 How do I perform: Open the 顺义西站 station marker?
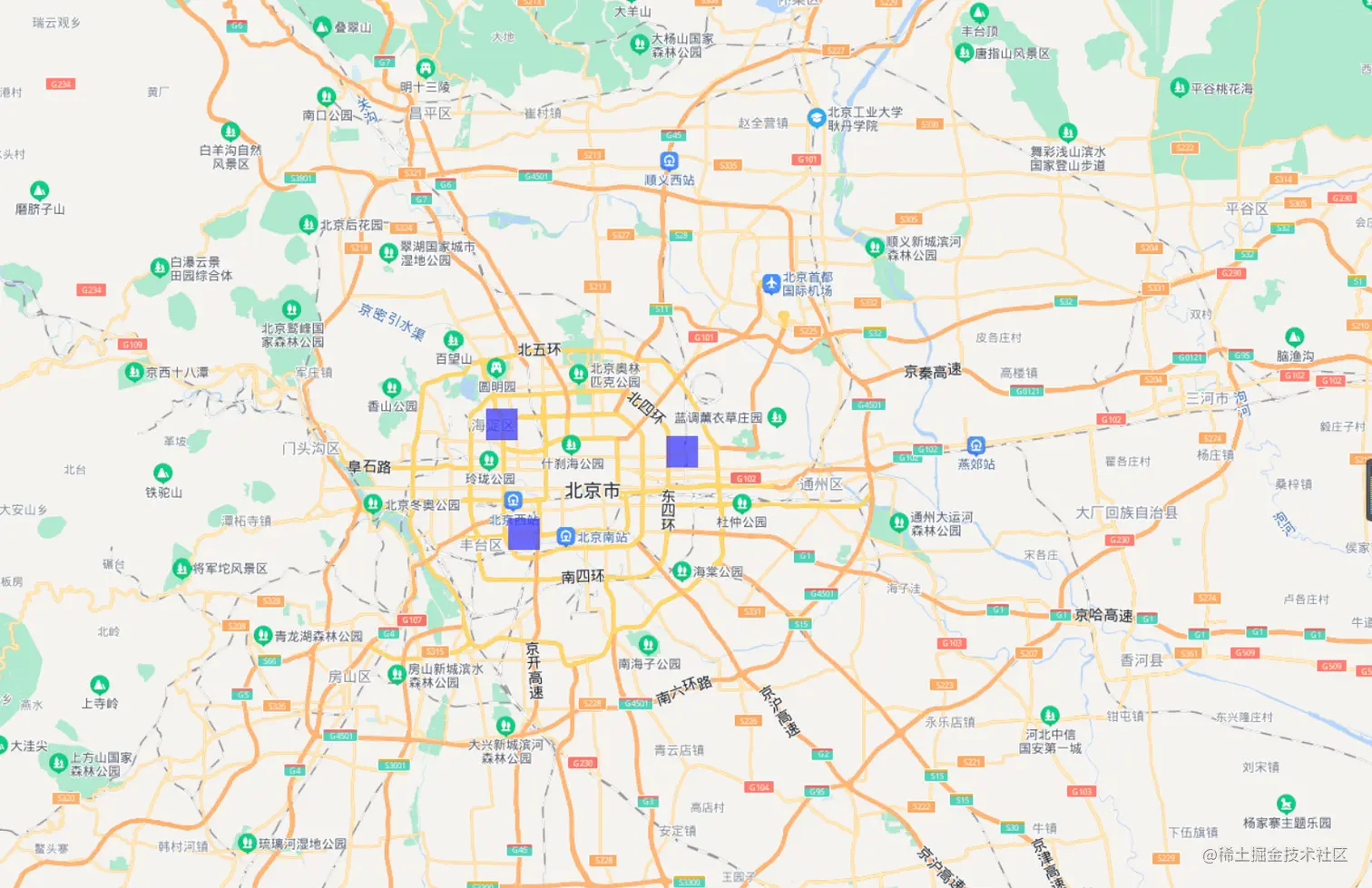point(669,162)
